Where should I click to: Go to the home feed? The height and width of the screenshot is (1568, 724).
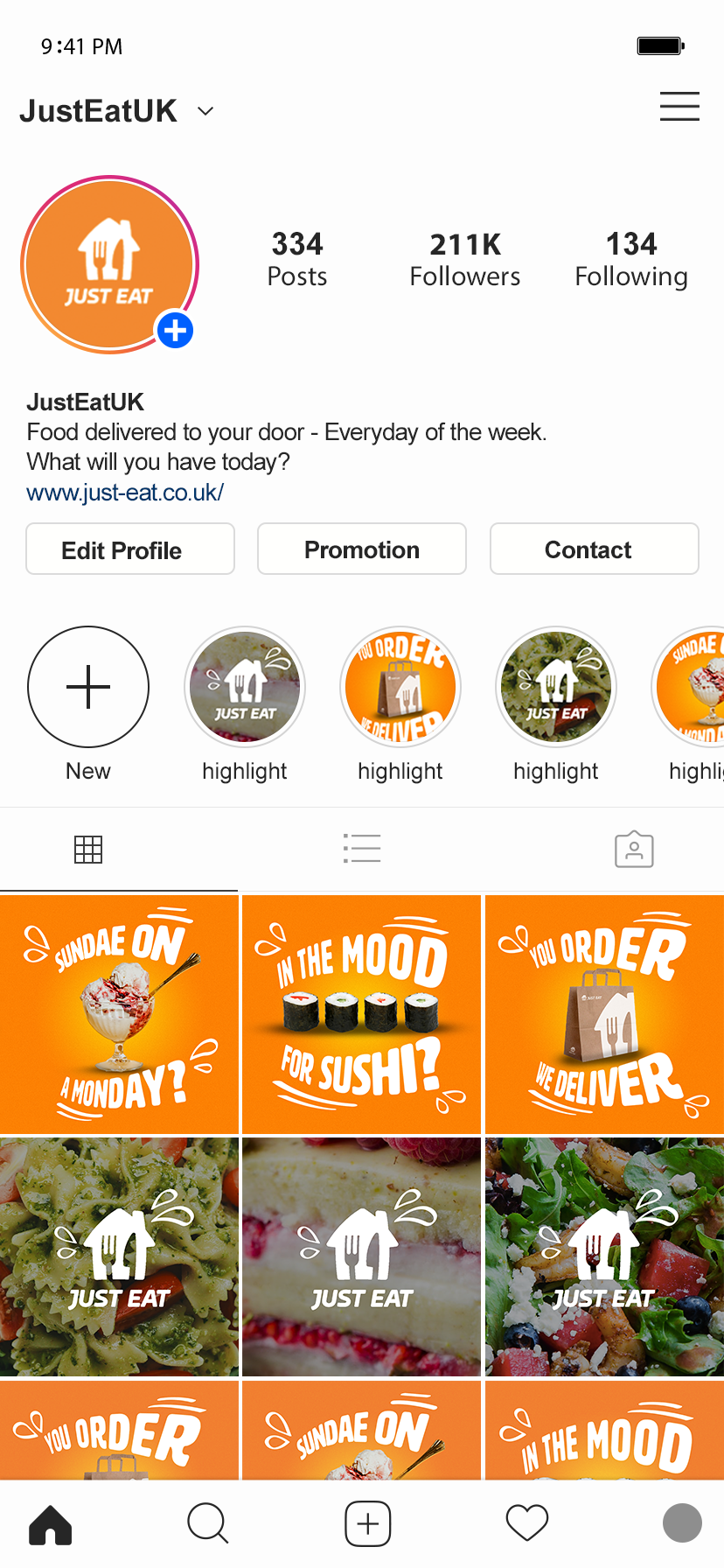tap(51, 1524)
